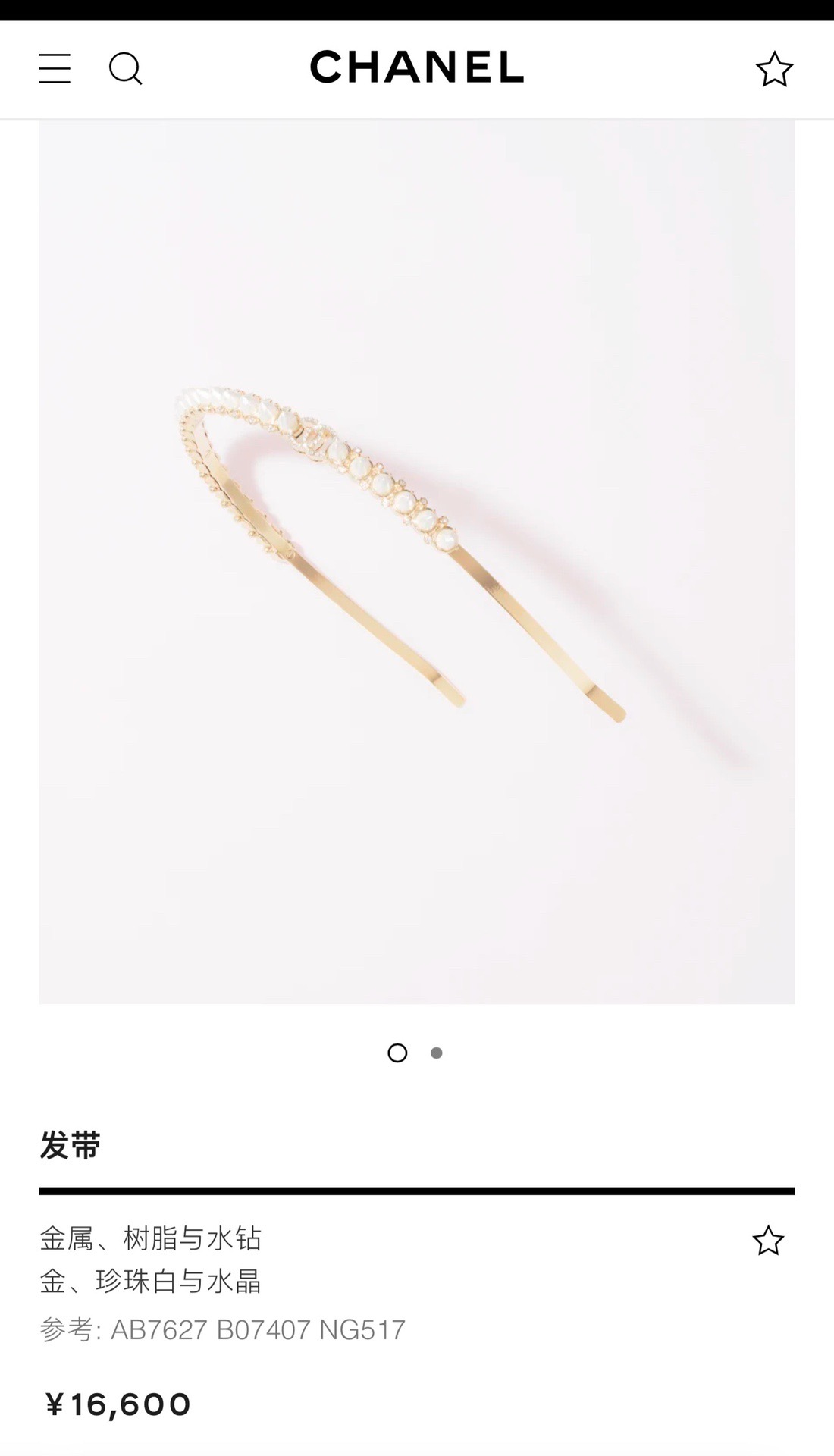Image resolution: width=834 pixels, height=1456 pixels.
Task: Open the hamburger navigation menu
Action: coord(55,68)
